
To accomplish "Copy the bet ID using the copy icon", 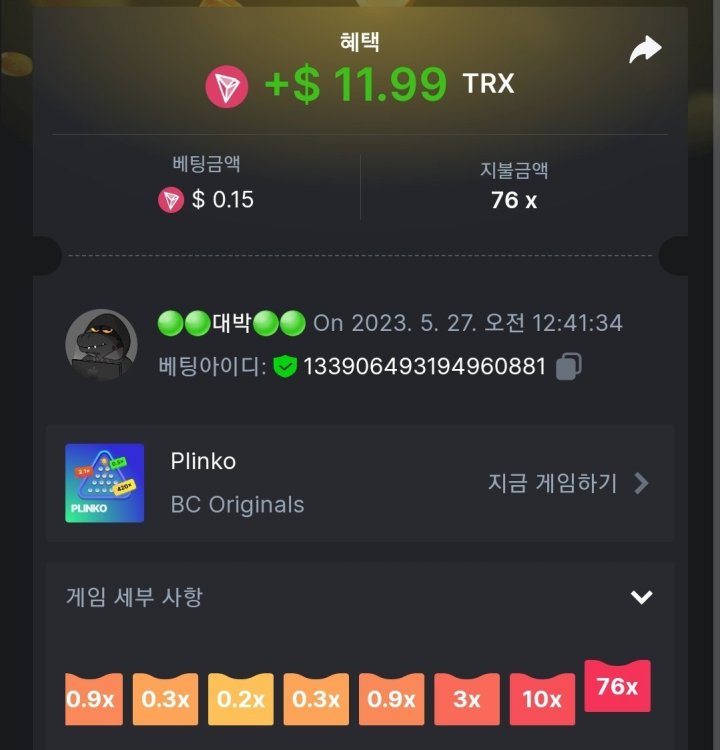I will (x=568, y=366).
